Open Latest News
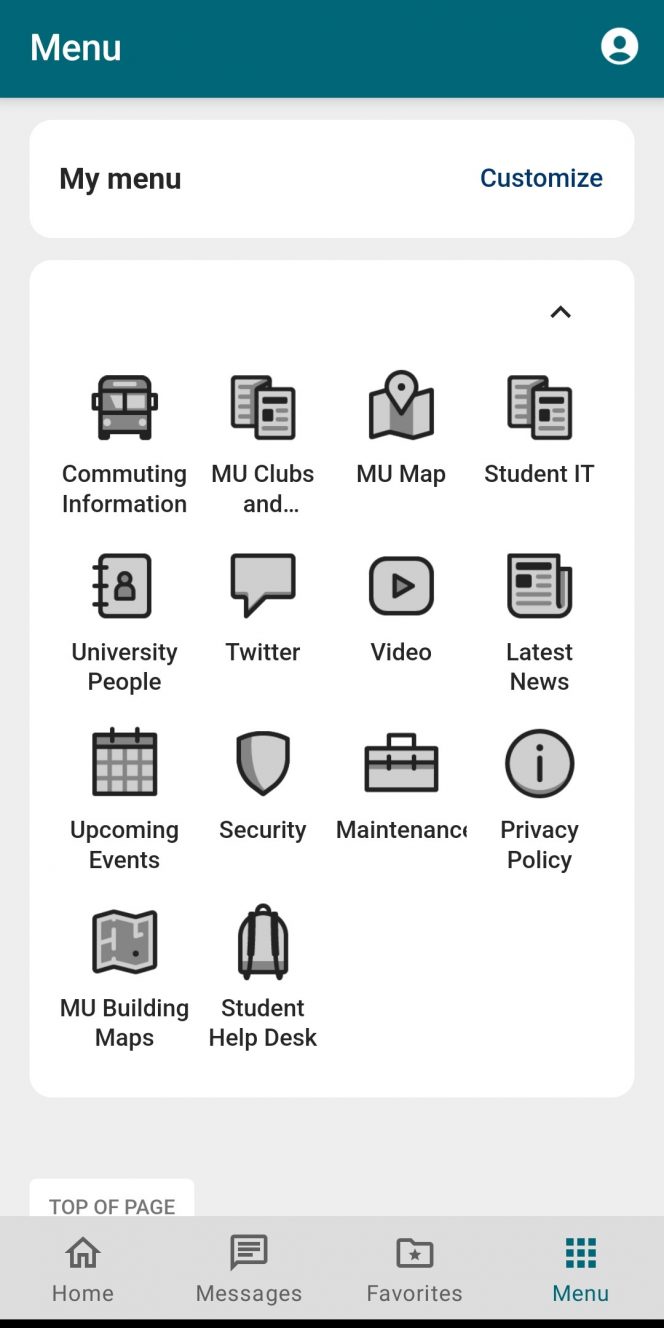 [x=539, y=622]
